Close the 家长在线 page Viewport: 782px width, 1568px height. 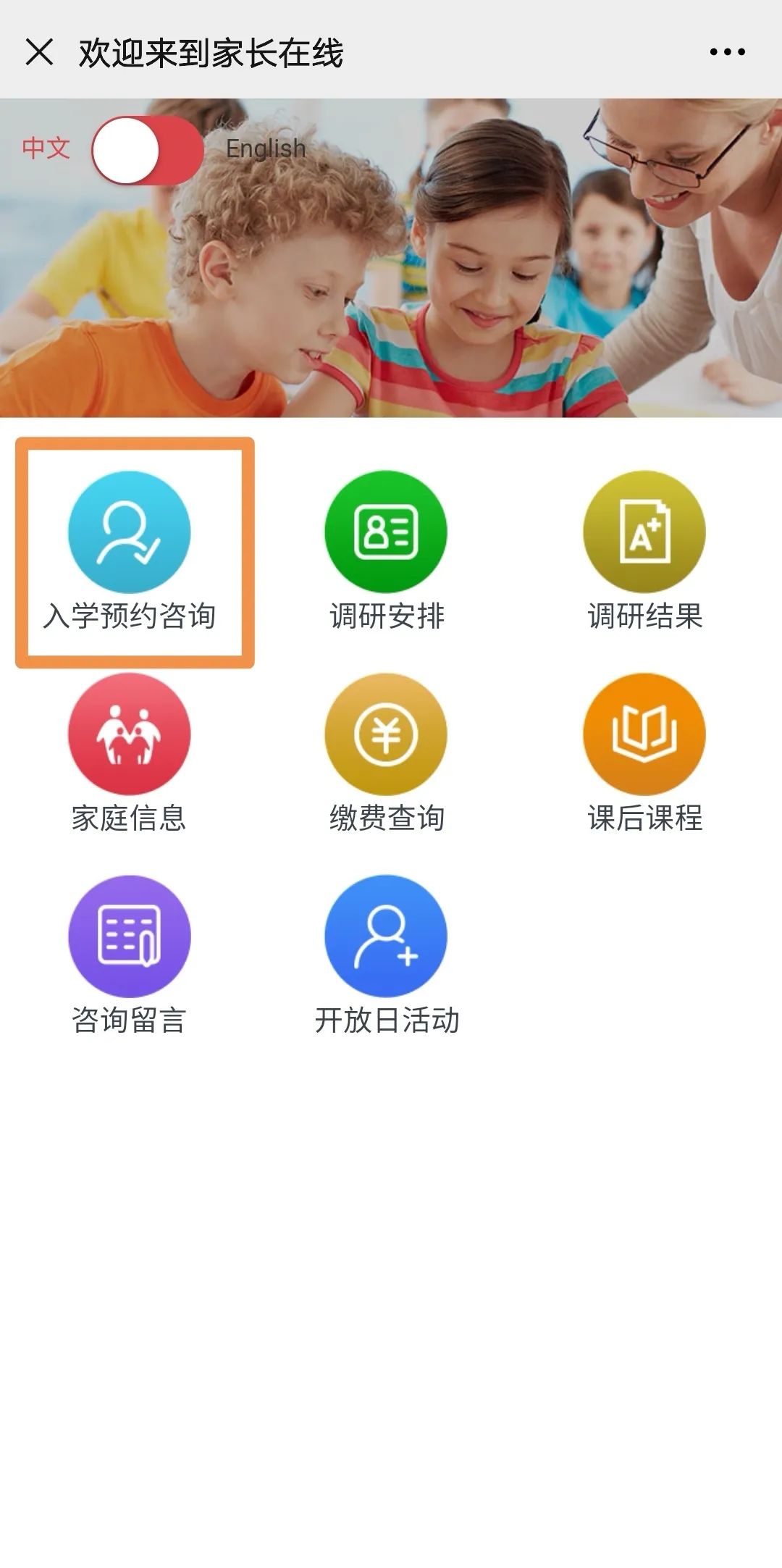coord(39,52)
